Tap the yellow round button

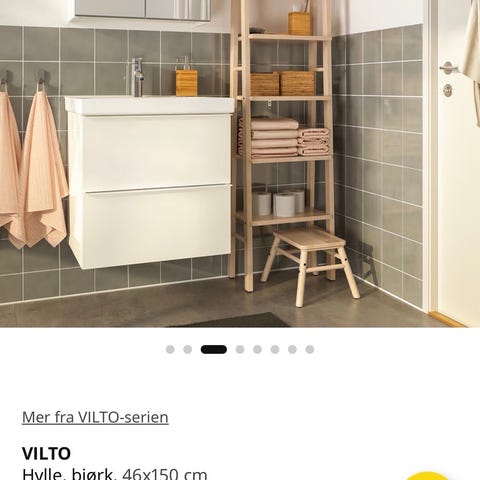pyautogui.click(x=429, y=476)
